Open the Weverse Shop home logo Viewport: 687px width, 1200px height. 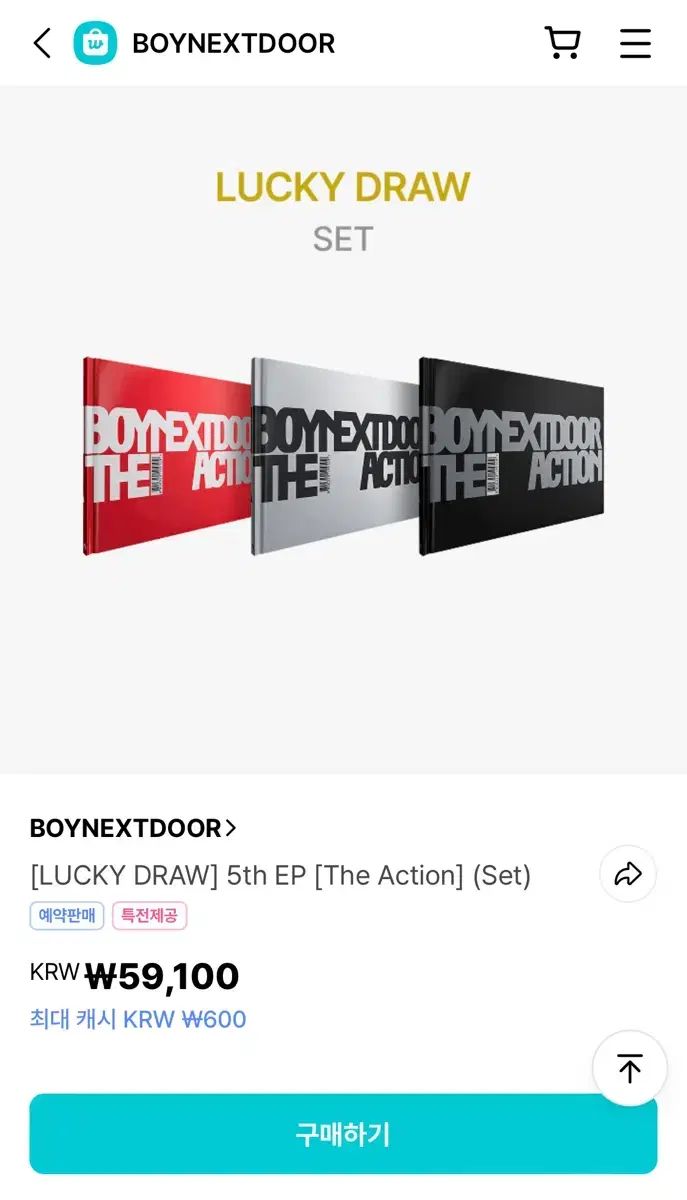(x=95, y=43)
